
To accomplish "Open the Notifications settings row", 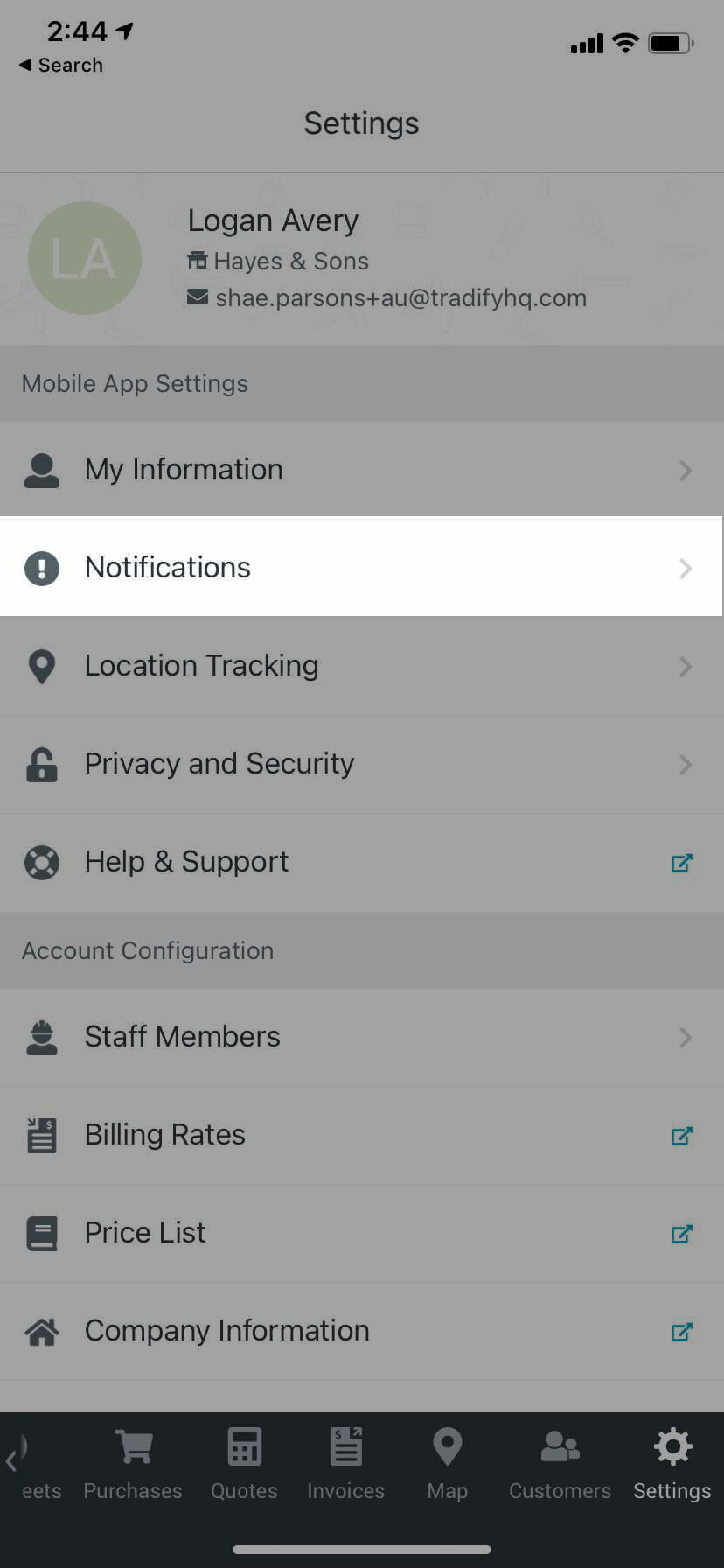I will (361, 568).
